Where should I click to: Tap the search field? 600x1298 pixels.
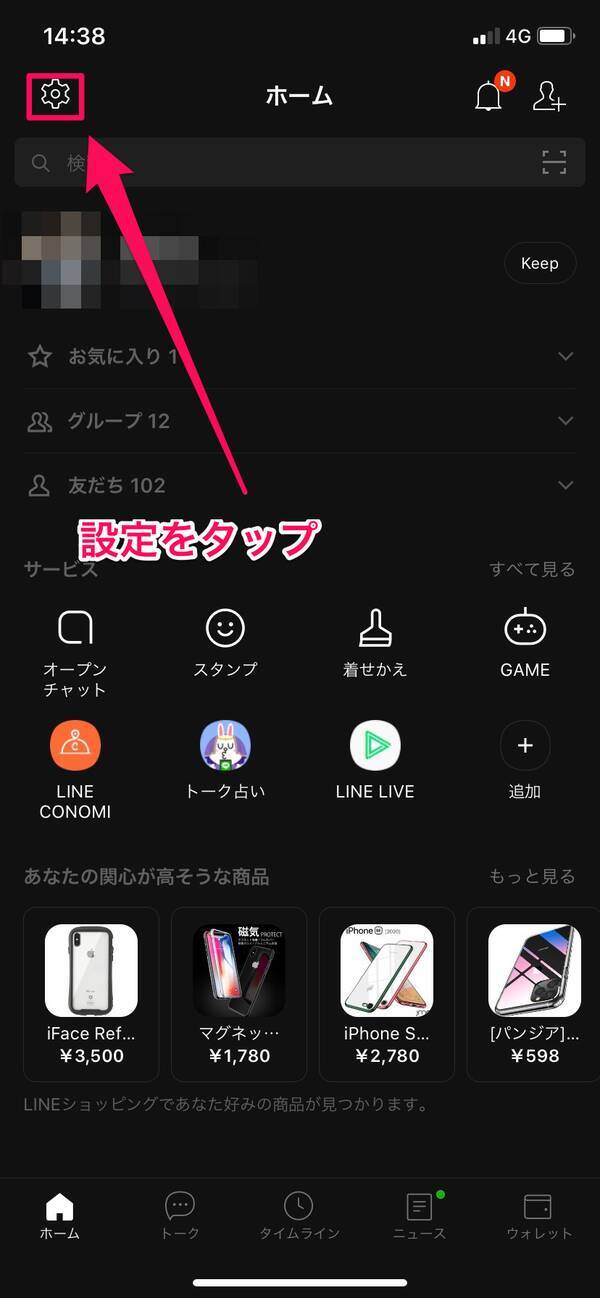(280, 162)
